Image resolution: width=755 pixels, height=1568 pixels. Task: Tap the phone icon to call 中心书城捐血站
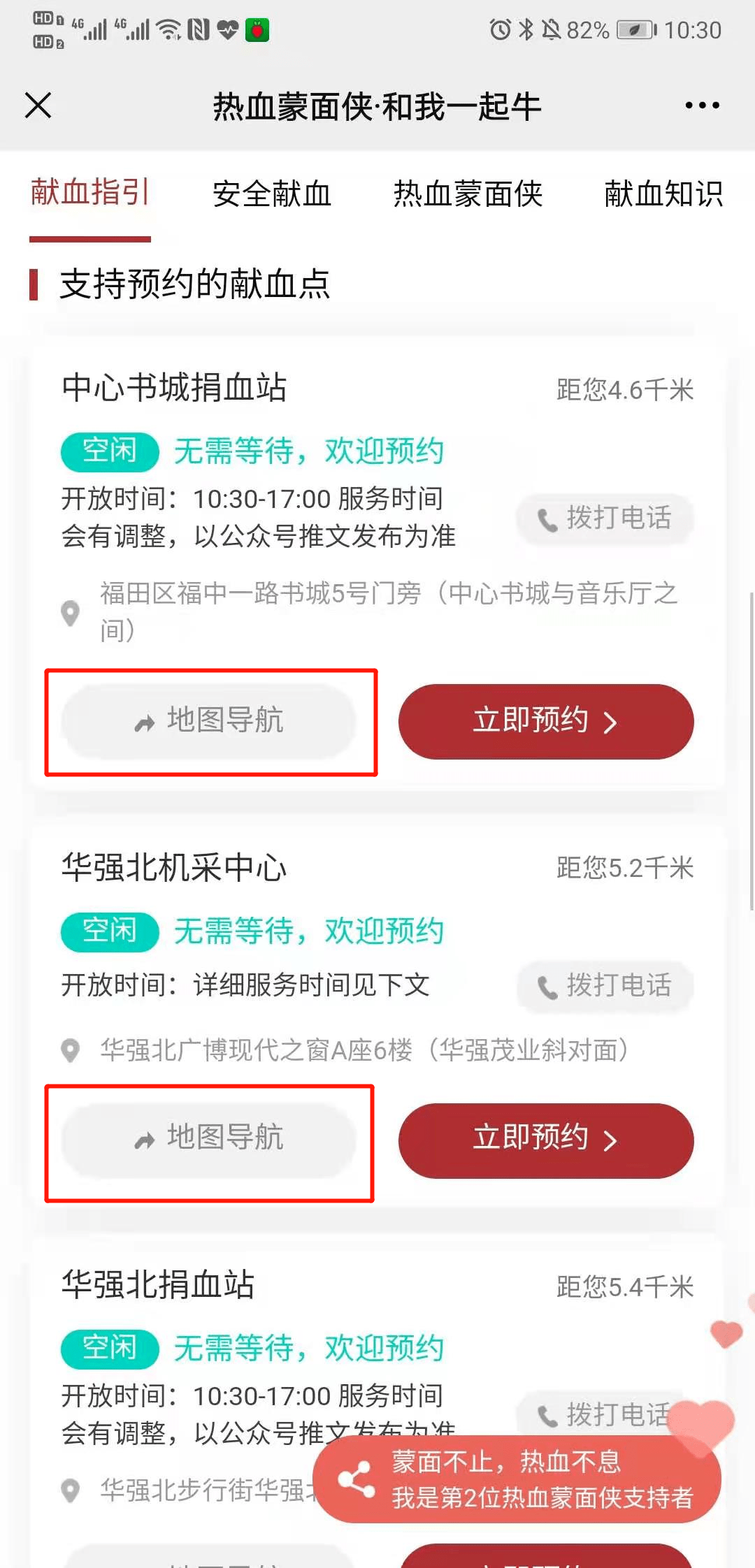point(546,518)
